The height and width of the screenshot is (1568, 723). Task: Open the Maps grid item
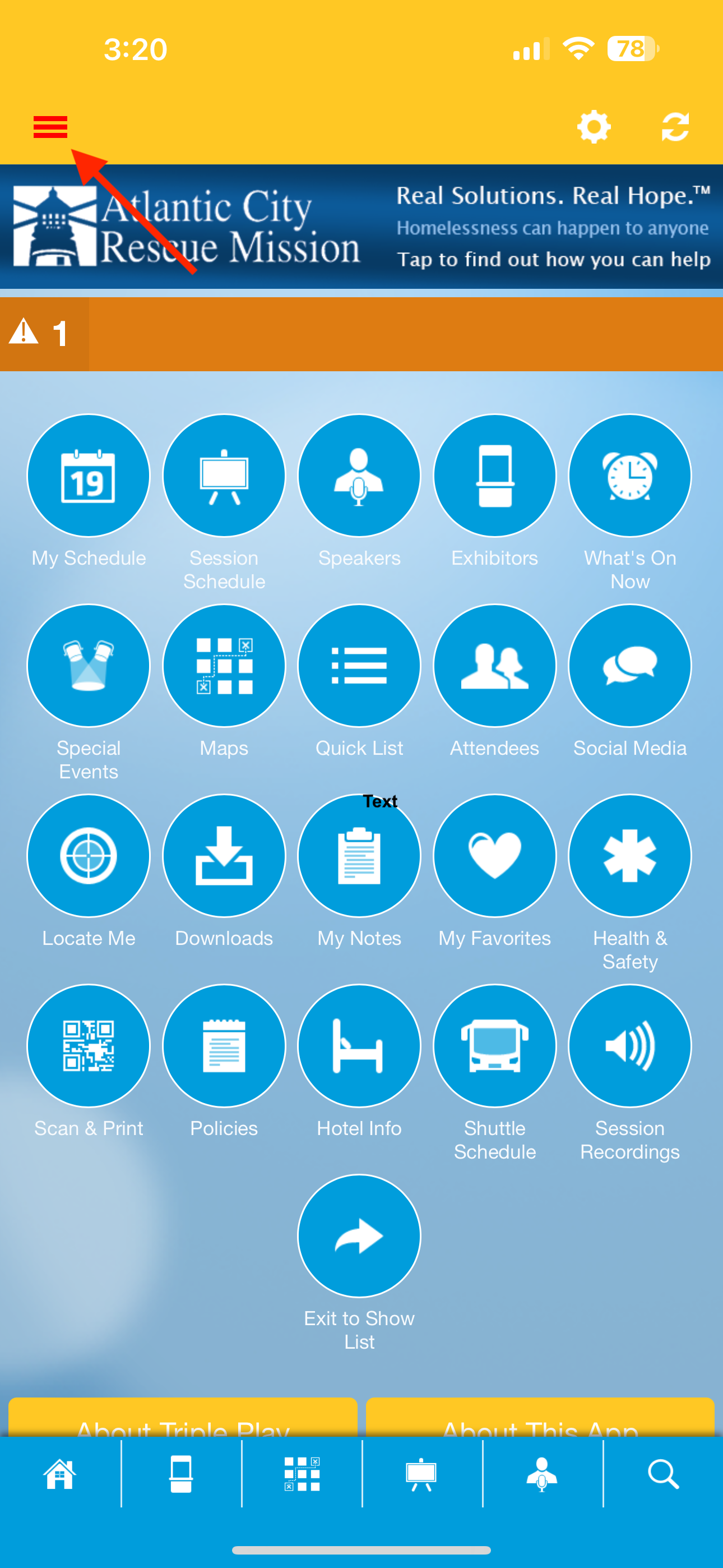[x=224, y=666]
